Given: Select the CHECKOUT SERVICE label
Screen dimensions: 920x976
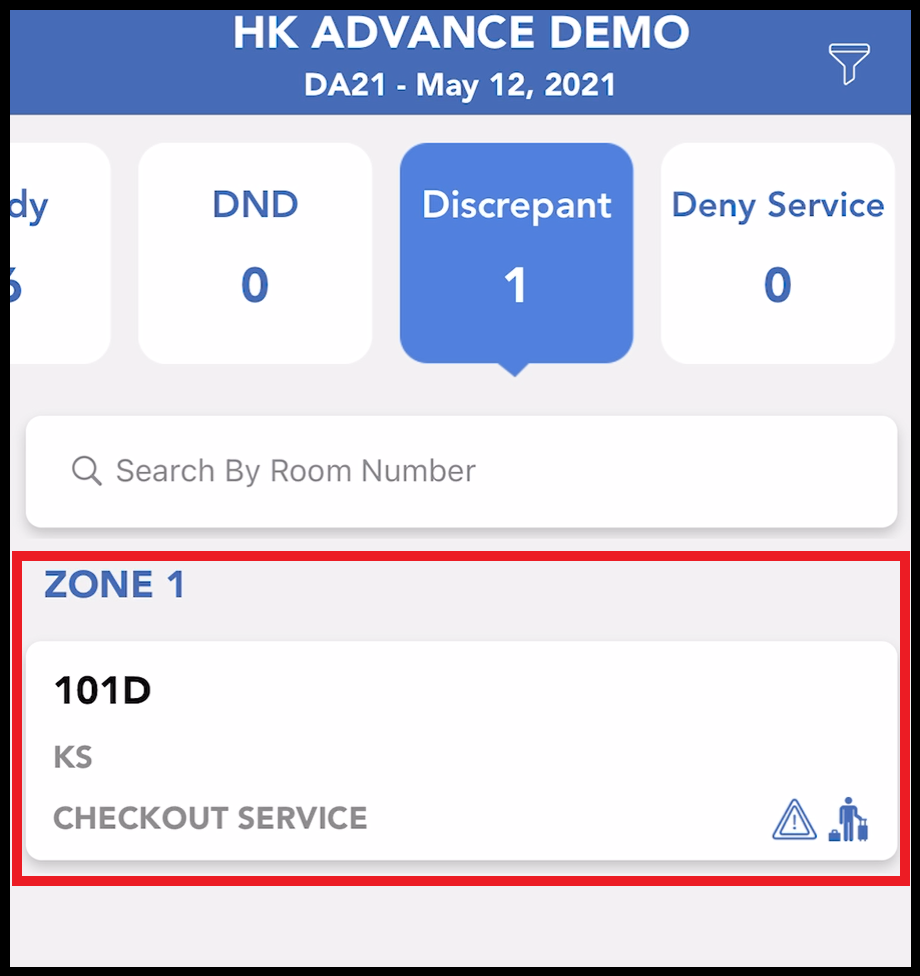Looking at the screenshot, I should (210, 819).
